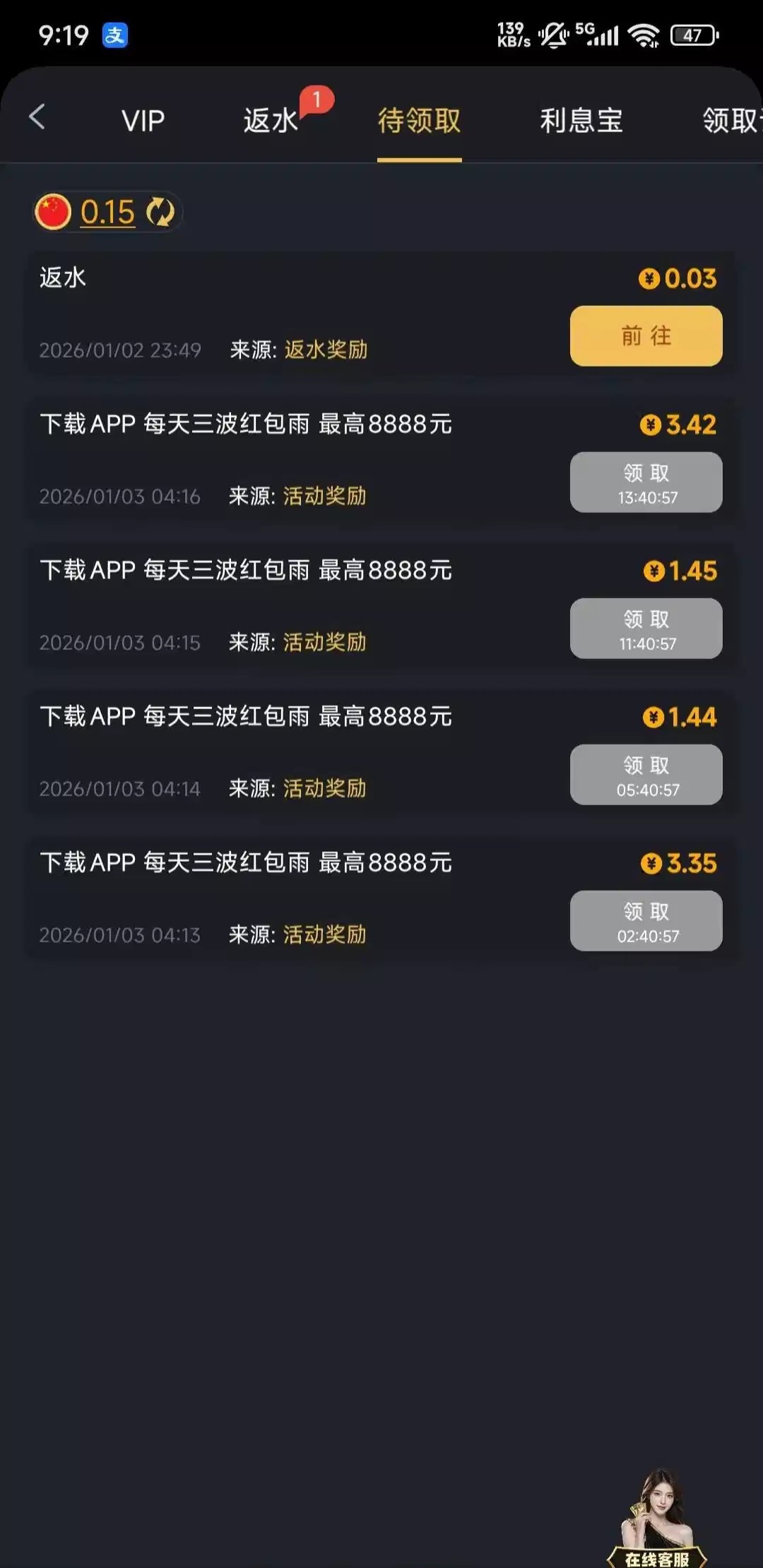
Task: Tap 前往 on the 返水 reward
Action: click(646, 336)
